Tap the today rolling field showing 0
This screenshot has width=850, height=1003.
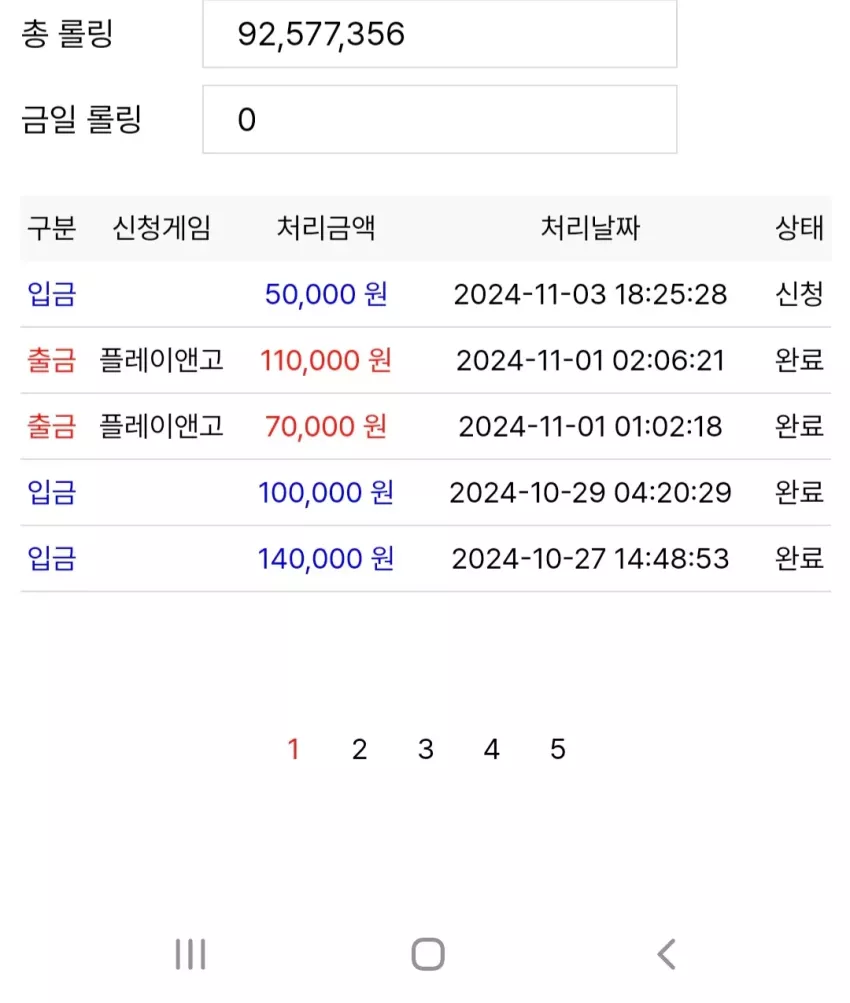tap(440, 120)
